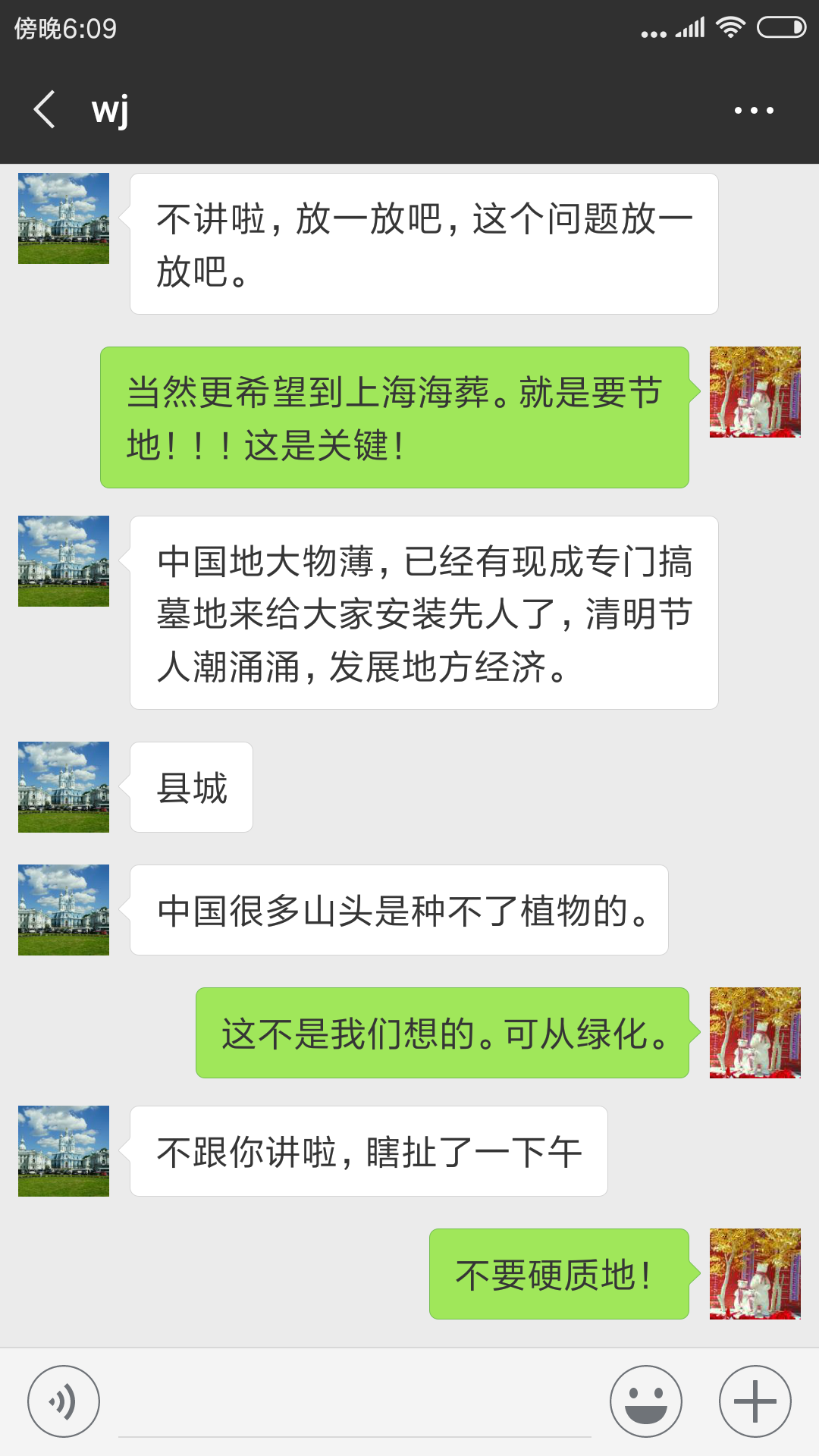
Task: Tap my avatar beside 不要硬质地 message
Action: tap(755, 1274)
